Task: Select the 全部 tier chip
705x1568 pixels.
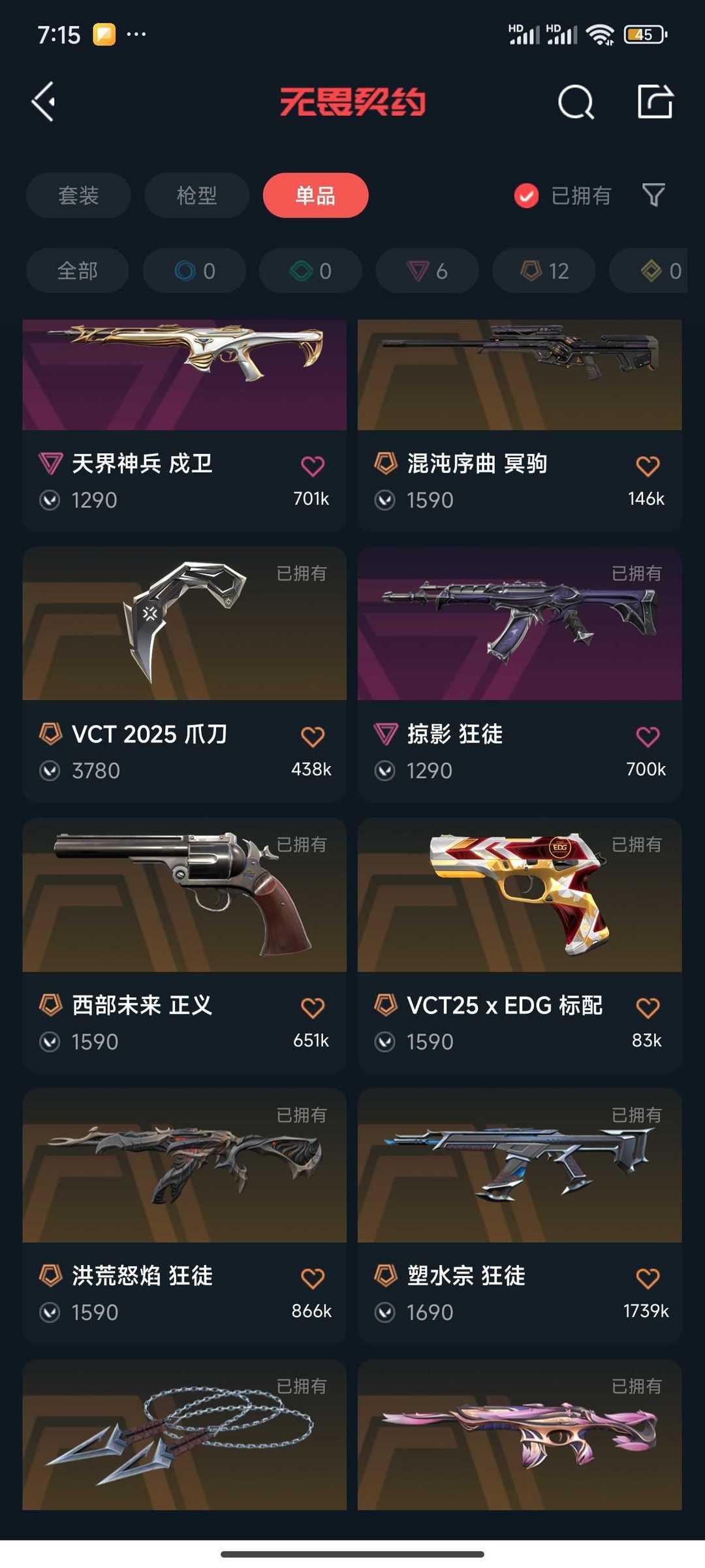Action: 77,270
